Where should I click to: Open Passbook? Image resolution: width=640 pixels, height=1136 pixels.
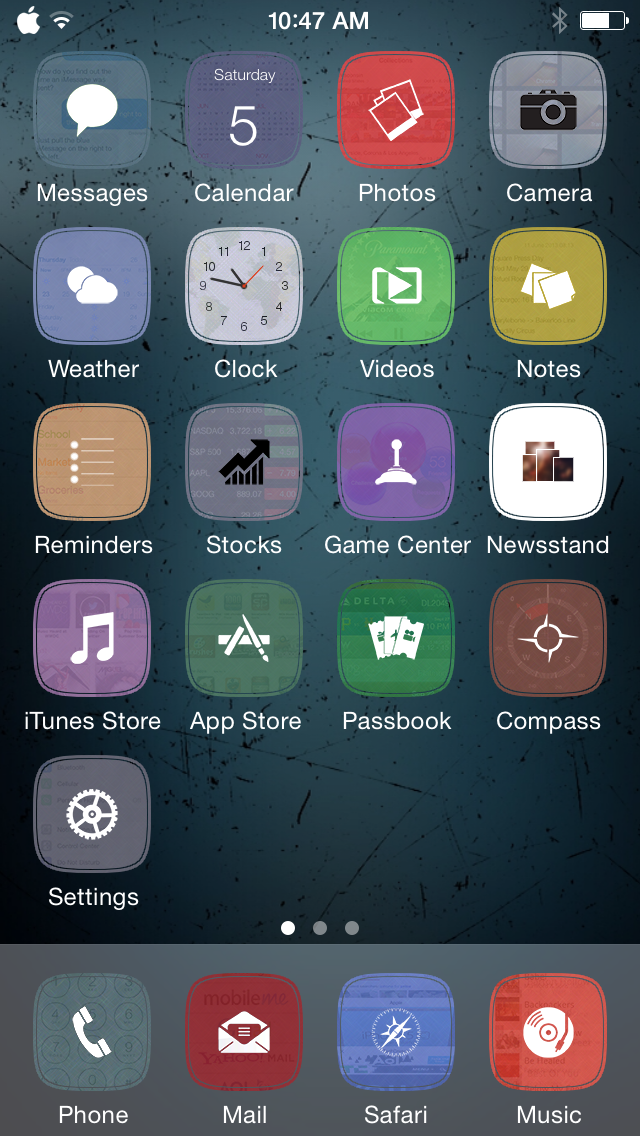click(x=397, y=638)
